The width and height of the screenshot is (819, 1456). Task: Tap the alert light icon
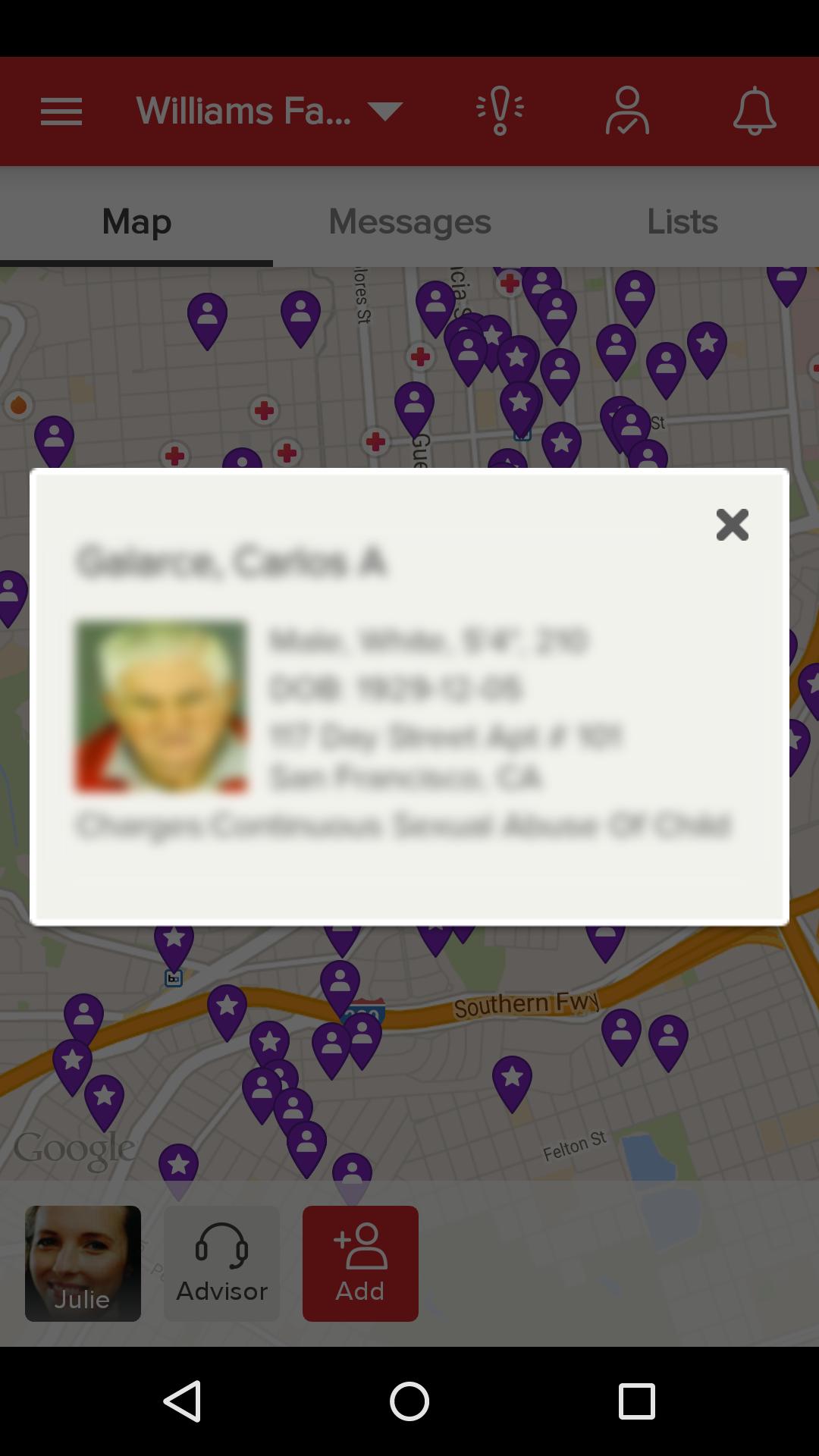click(x=500, y=111)
